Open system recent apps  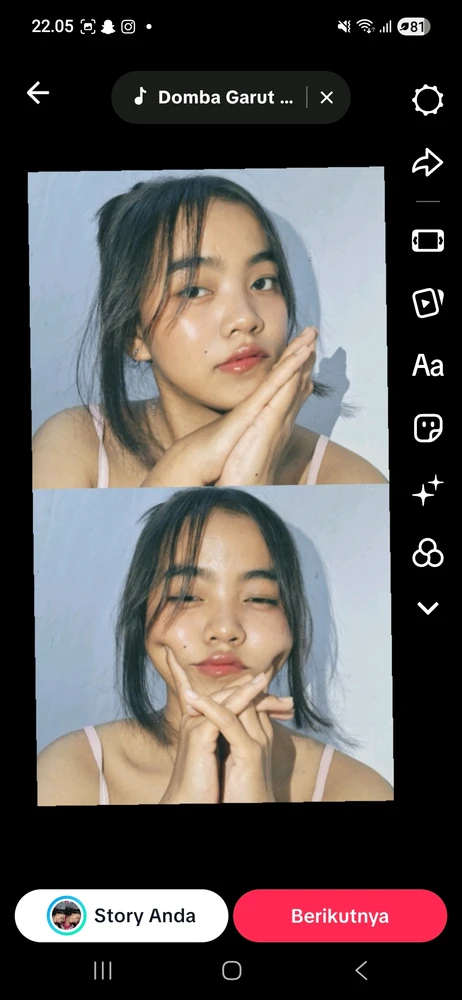pyautogui.click(x=103, y=971)
